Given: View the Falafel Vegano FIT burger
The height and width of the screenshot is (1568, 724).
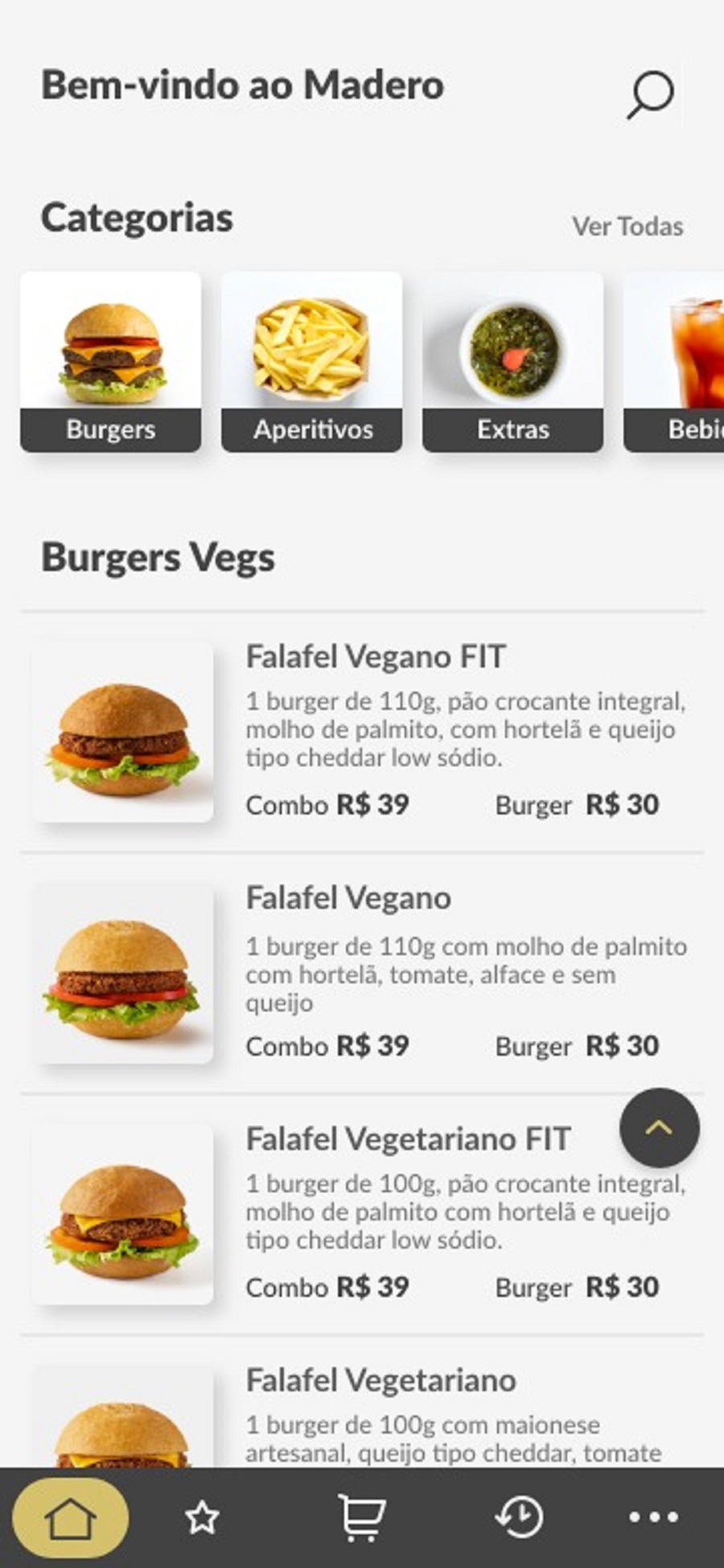Looking at the screenshot, I should 375,657.
